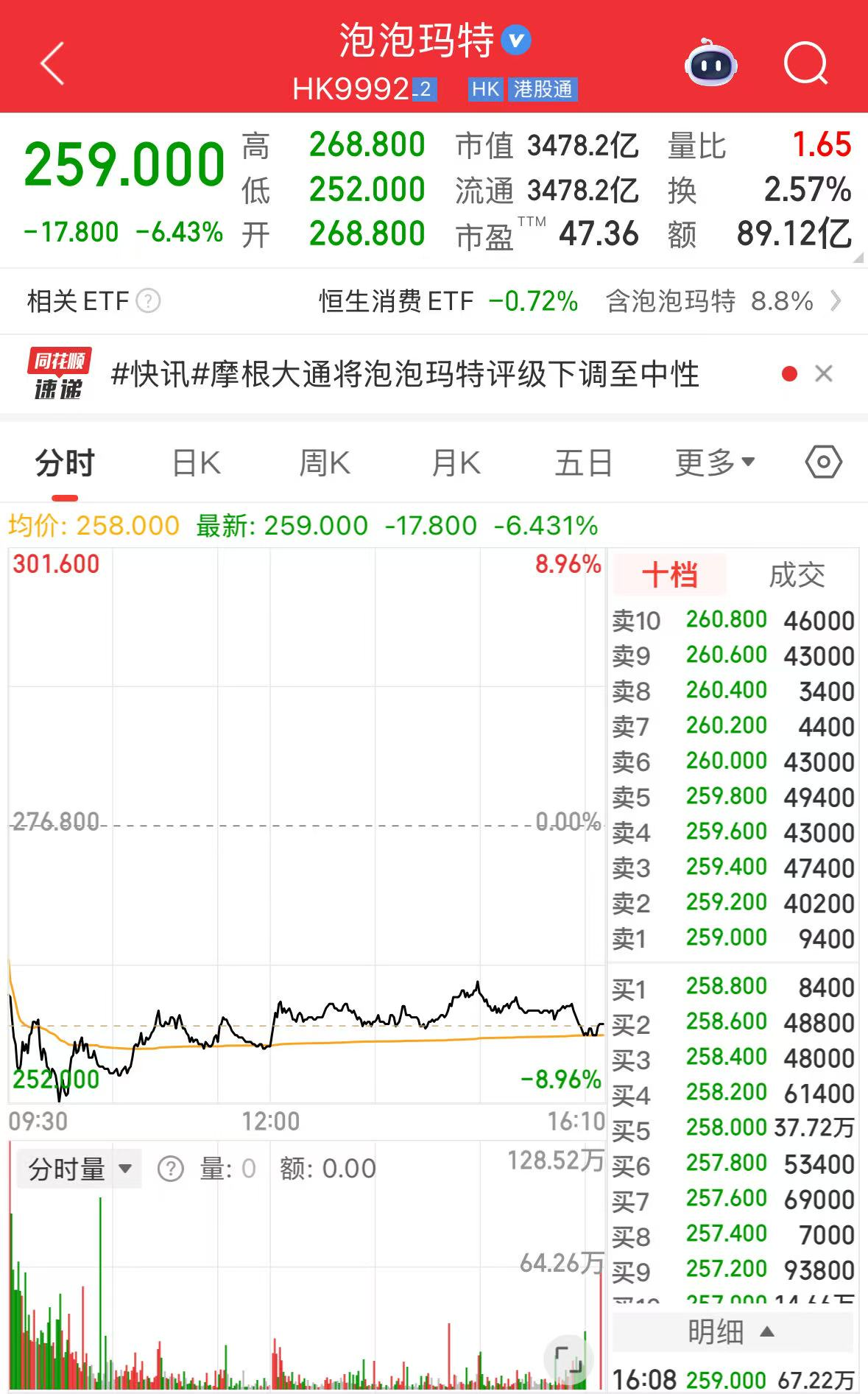Open the 分时量 indicator dropdown
The width and height of the screenshot is (868, 1394).
click(x=79, y=1169)
